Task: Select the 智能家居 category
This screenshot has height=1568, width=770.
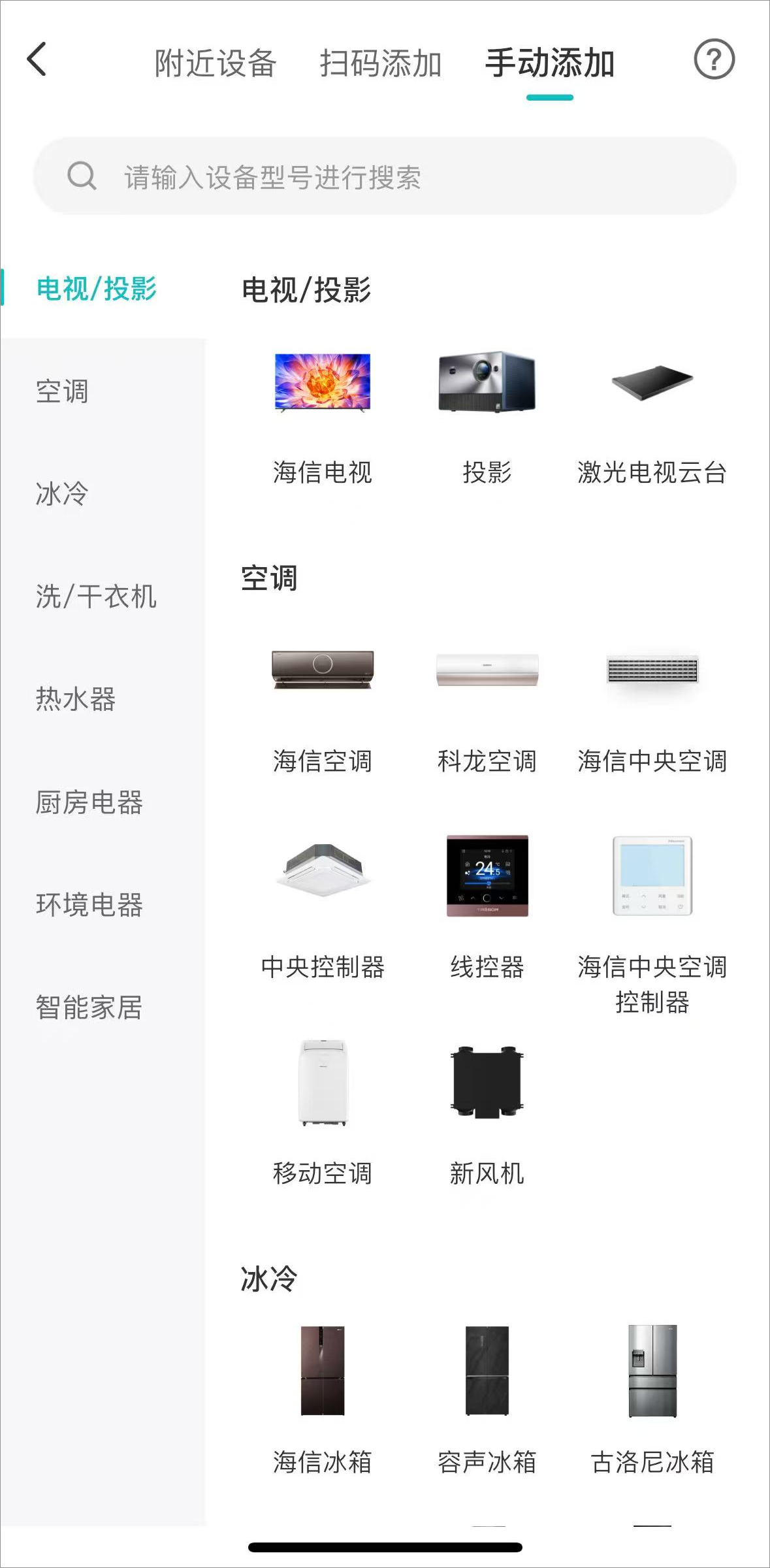Action: pos(89,1007)
